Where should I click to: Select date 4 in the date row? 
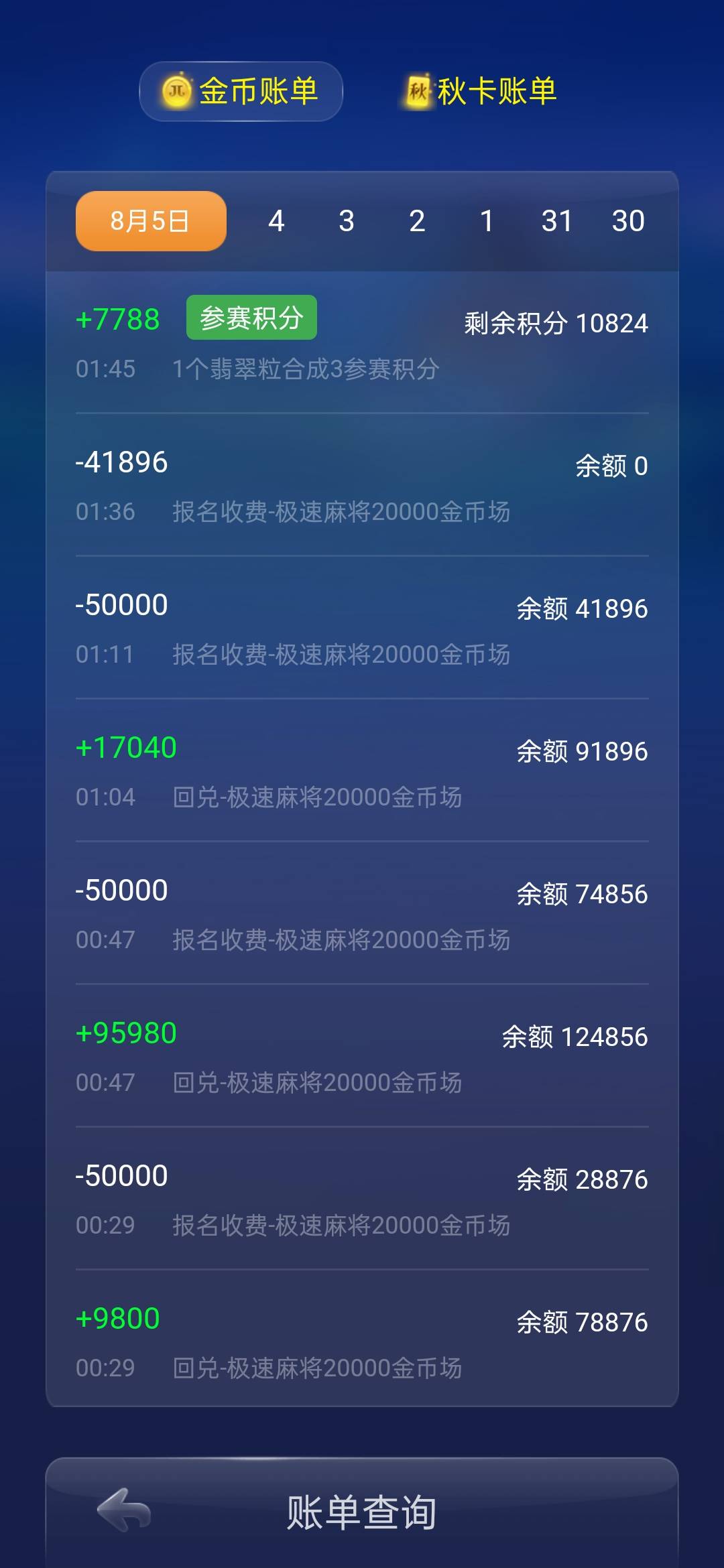276,220
